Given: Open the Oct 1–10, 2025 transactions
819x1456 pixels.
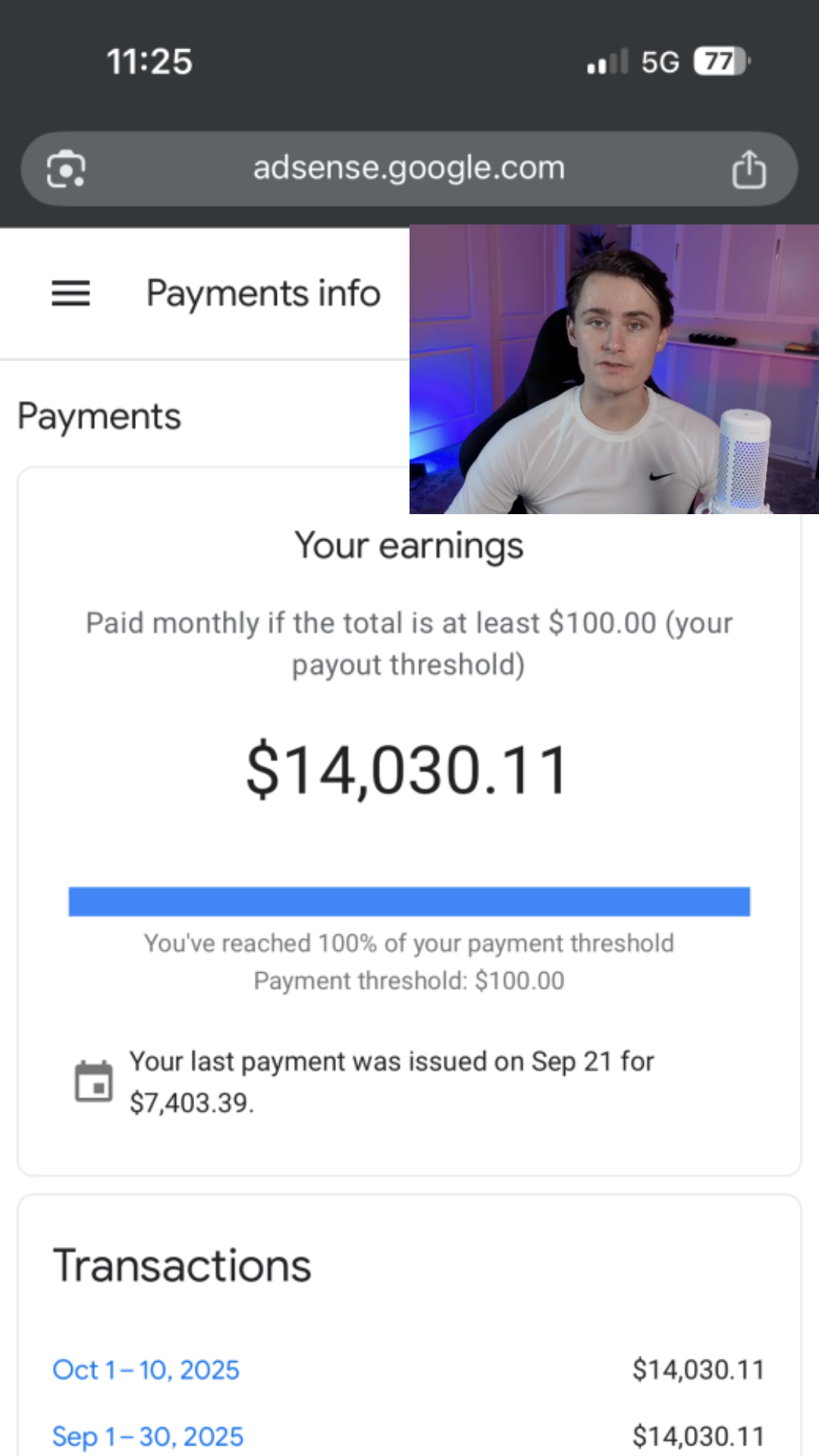Looking at the screenshot, I should (146, 1370).
